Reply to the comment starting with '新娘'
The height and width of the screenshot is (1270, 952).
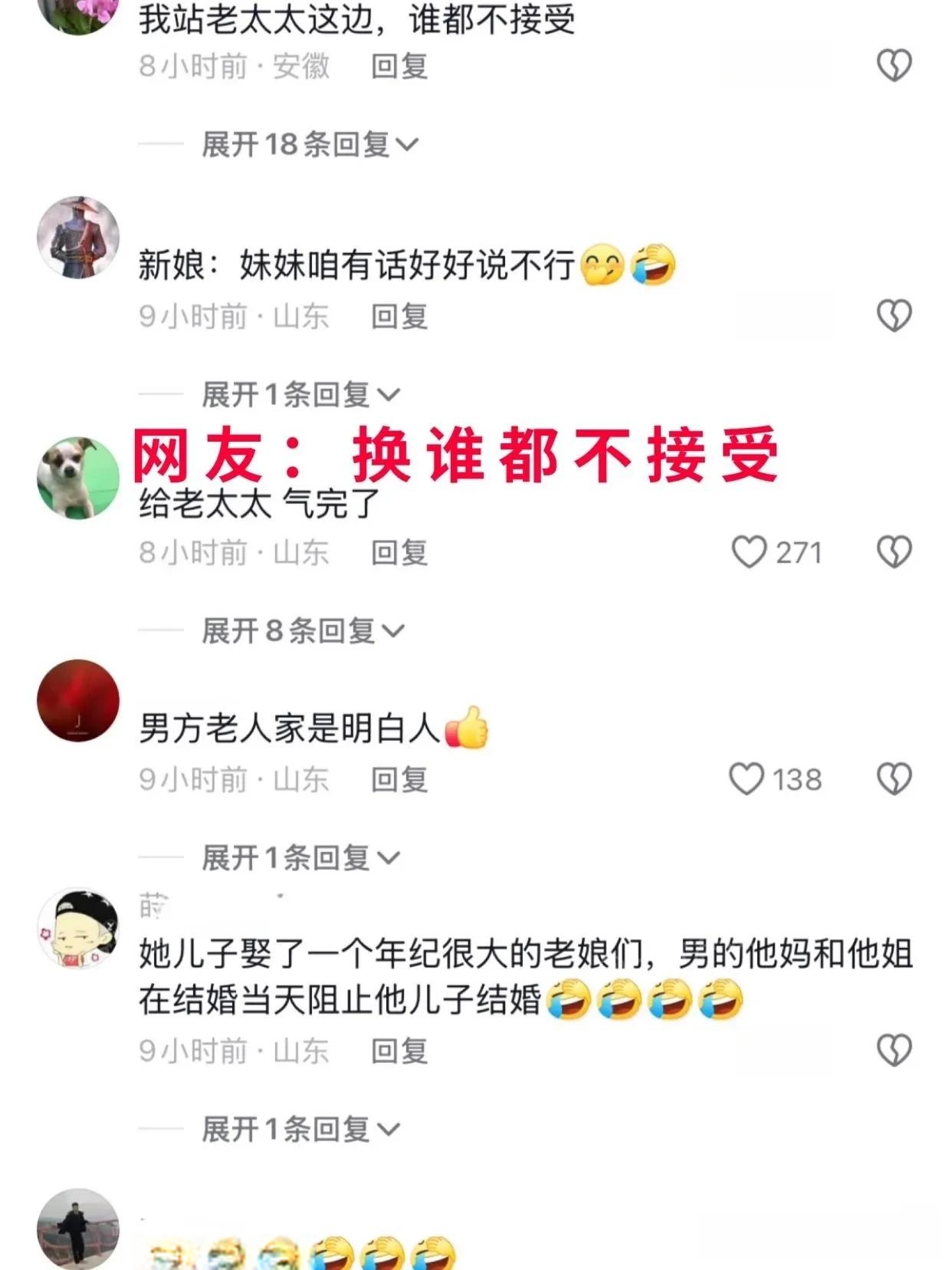pyautogui.click(x=399, y=316)
